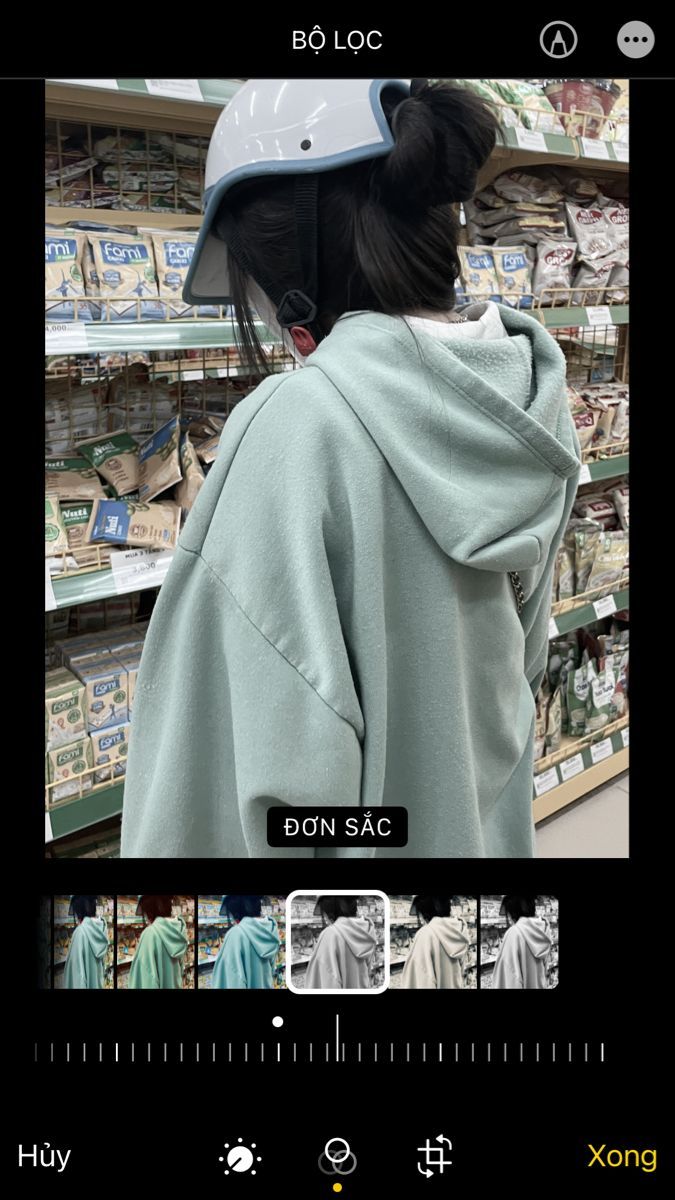Pick the teal filter left of Đơn Sắc
The height and width of the screenshot is (1200, 675).
click(x=241, y=942)
